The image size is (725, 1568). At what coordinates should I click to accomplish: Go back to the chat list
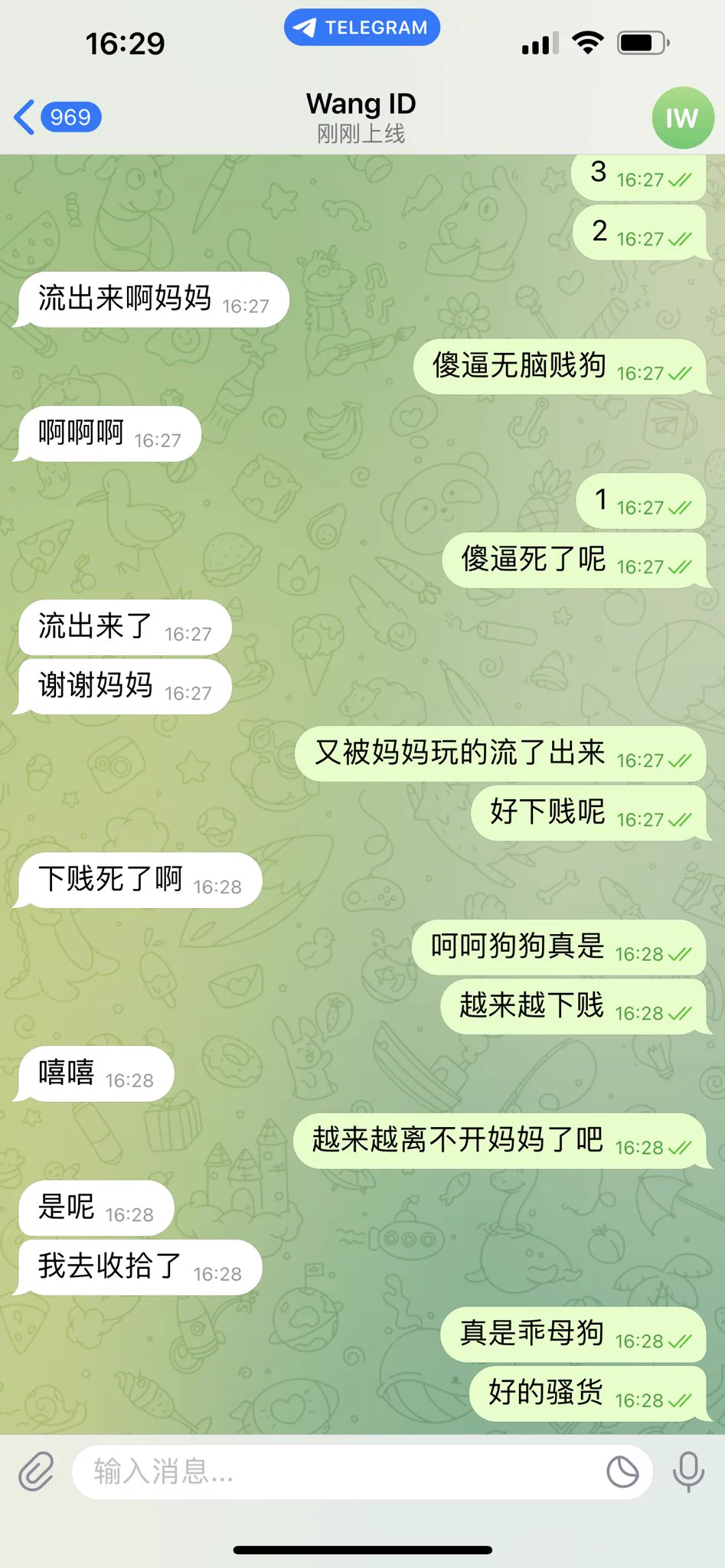[55, 117]
